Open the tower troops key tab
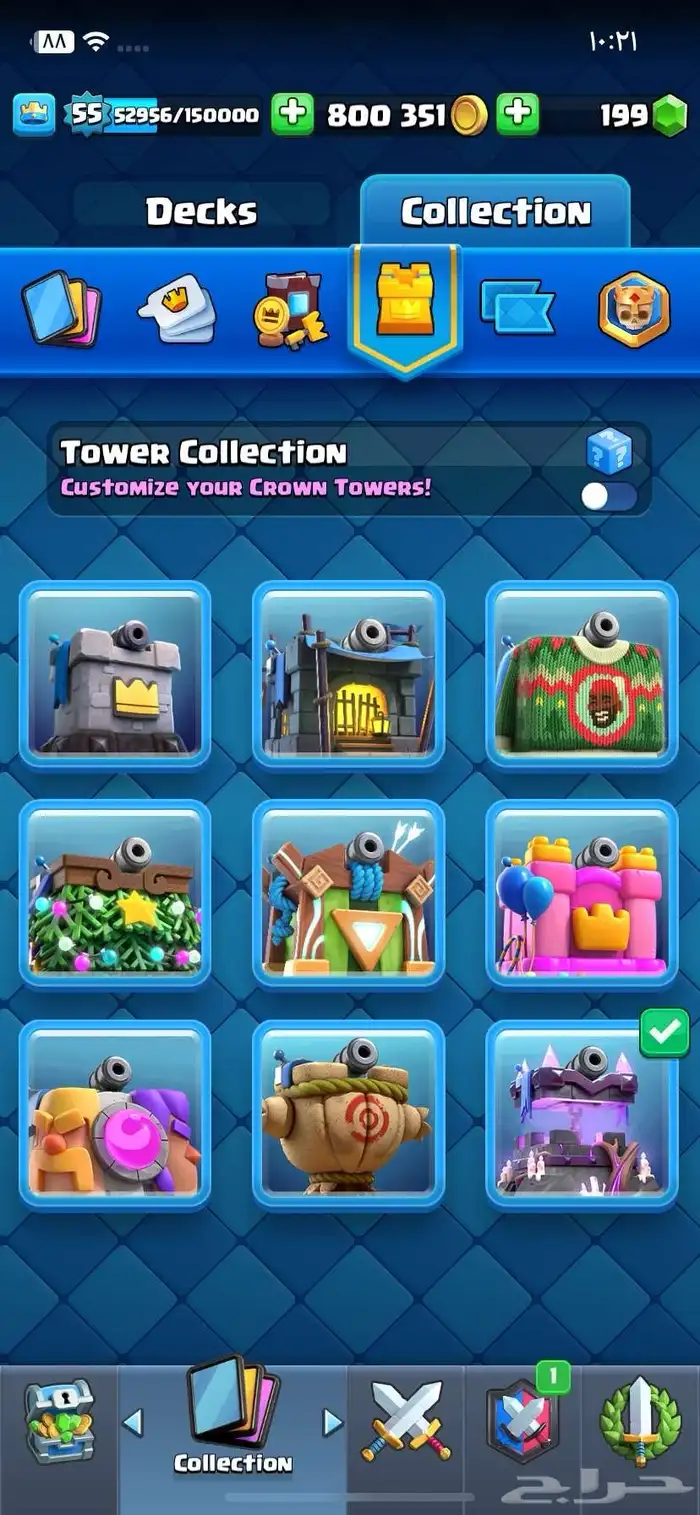The image size is (700, 1515). tap(289, 309)
